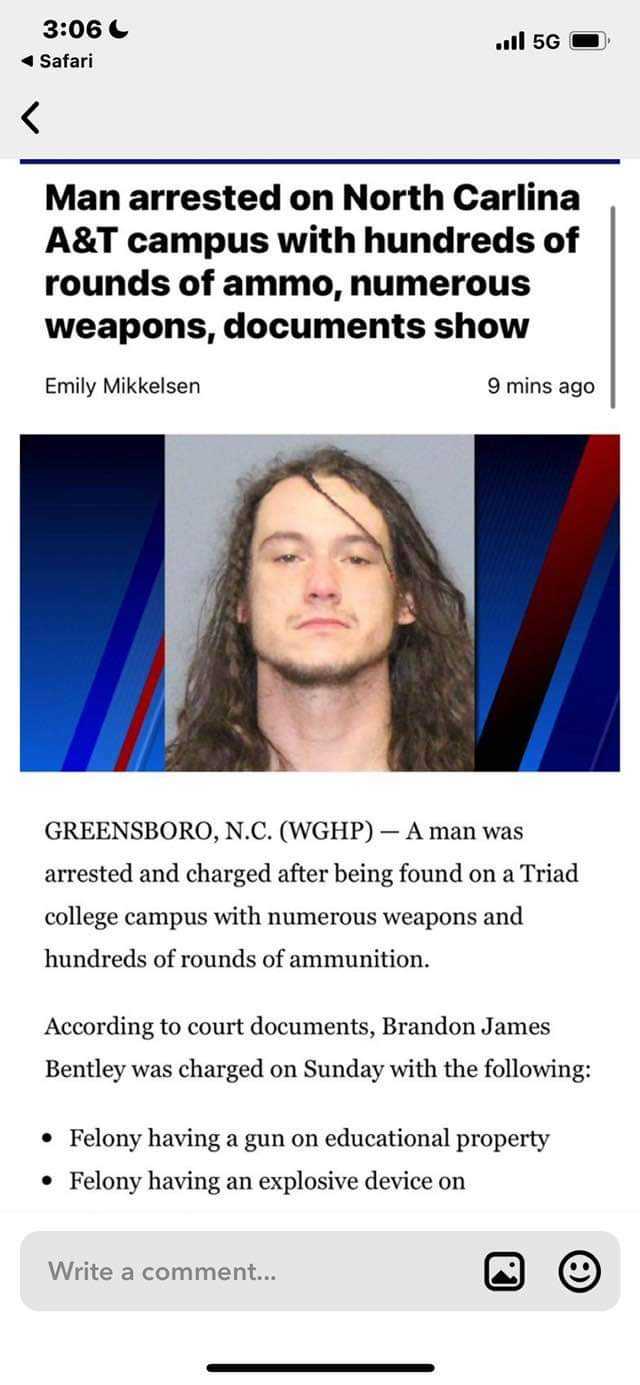640x1385 pixels.
Task: Go back using the top-left arrow
Action: pos(31,118)
